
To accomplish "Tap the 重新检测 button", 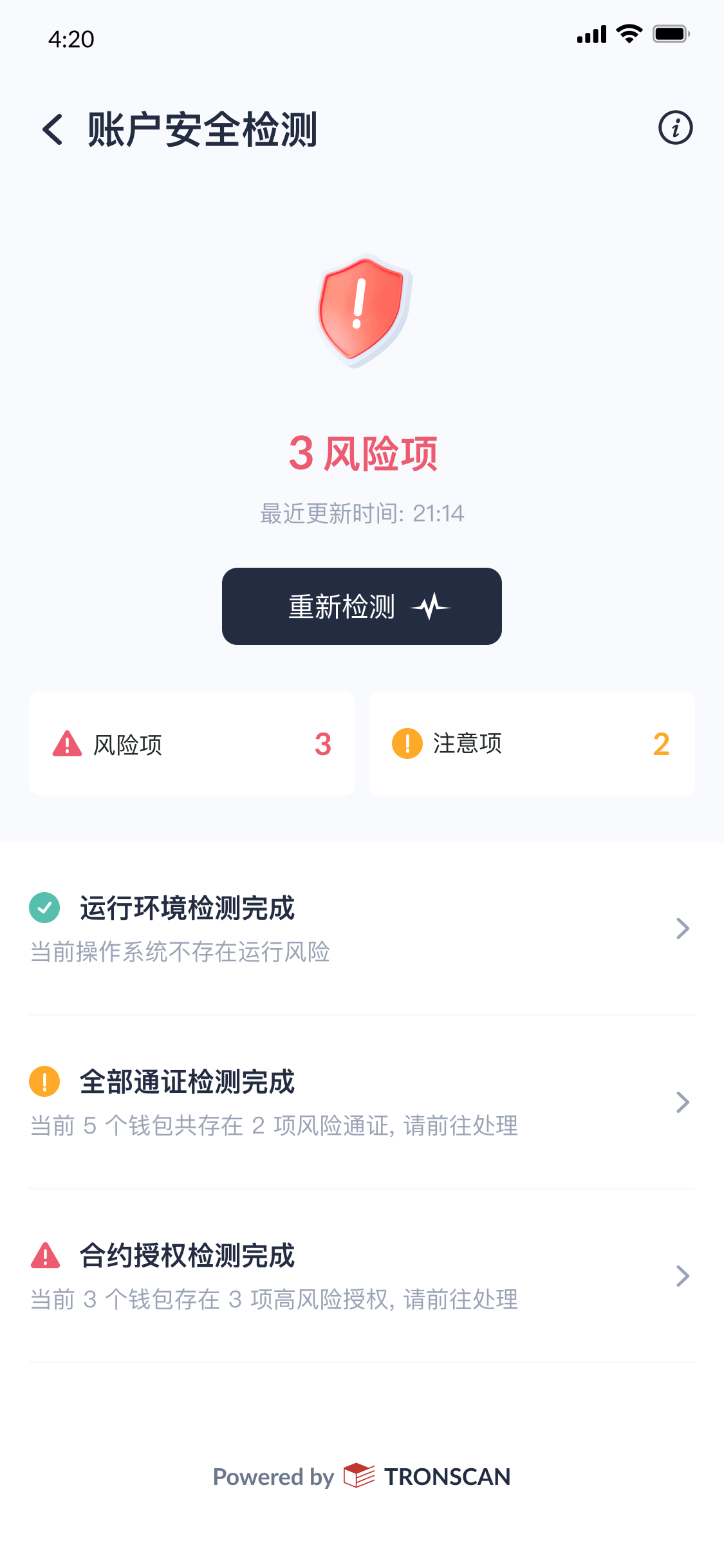I will [362, 606].
